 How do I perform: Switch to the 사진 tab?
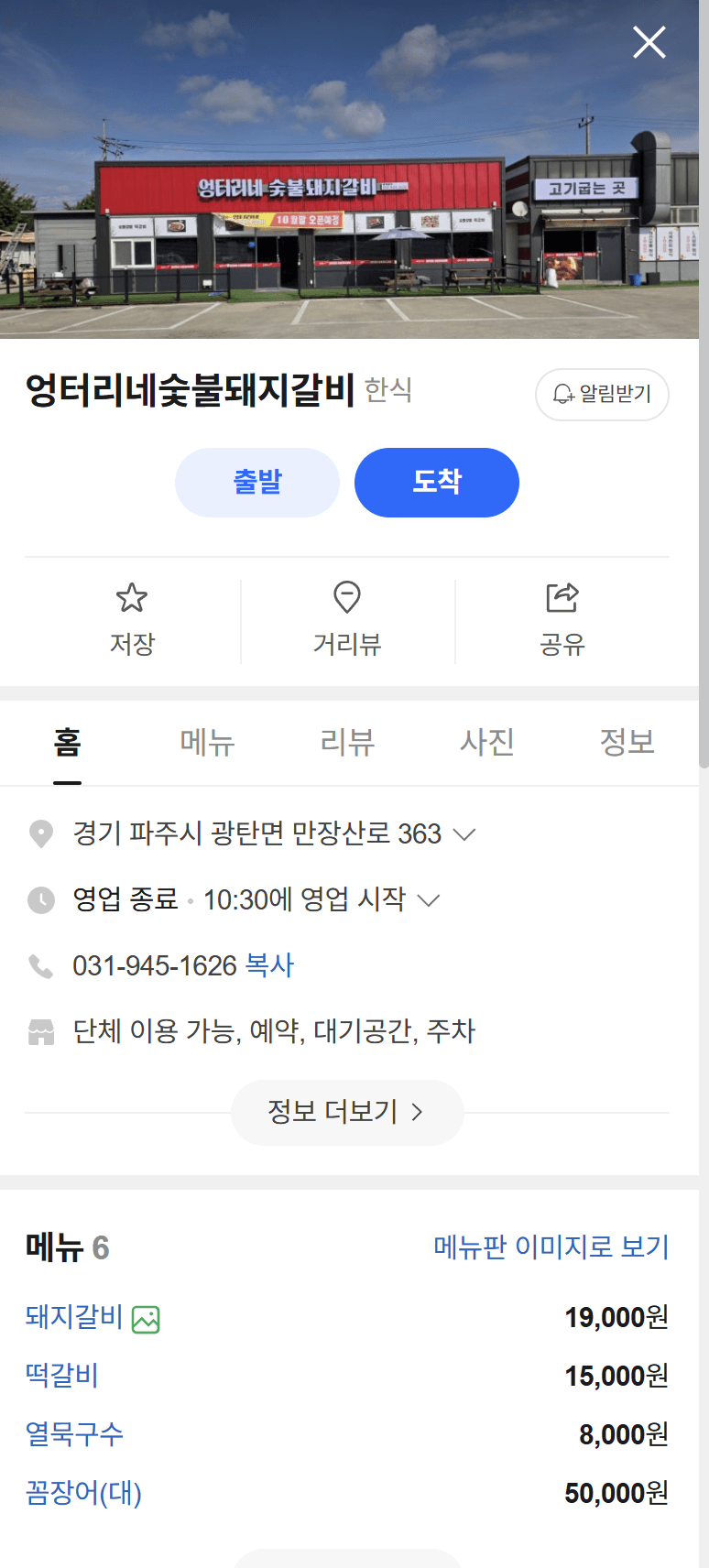(x=487, y=743)
